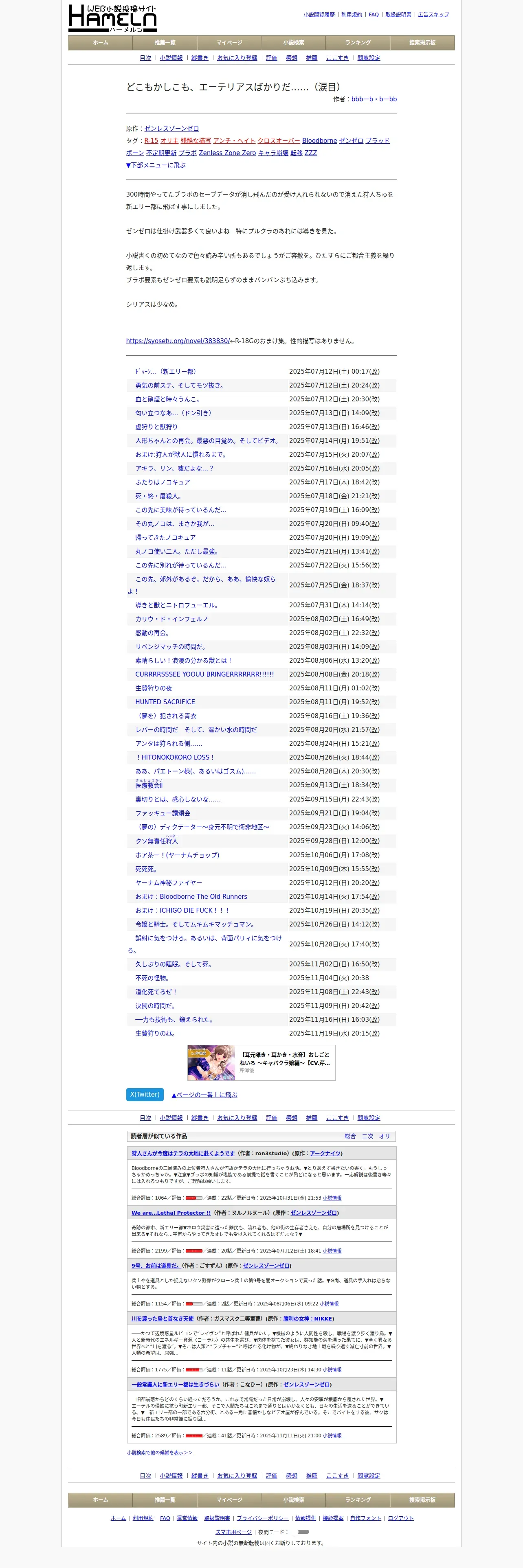Open the syosetu.org/novel/383830 link
523x1568 pixels.
point(177,341)
